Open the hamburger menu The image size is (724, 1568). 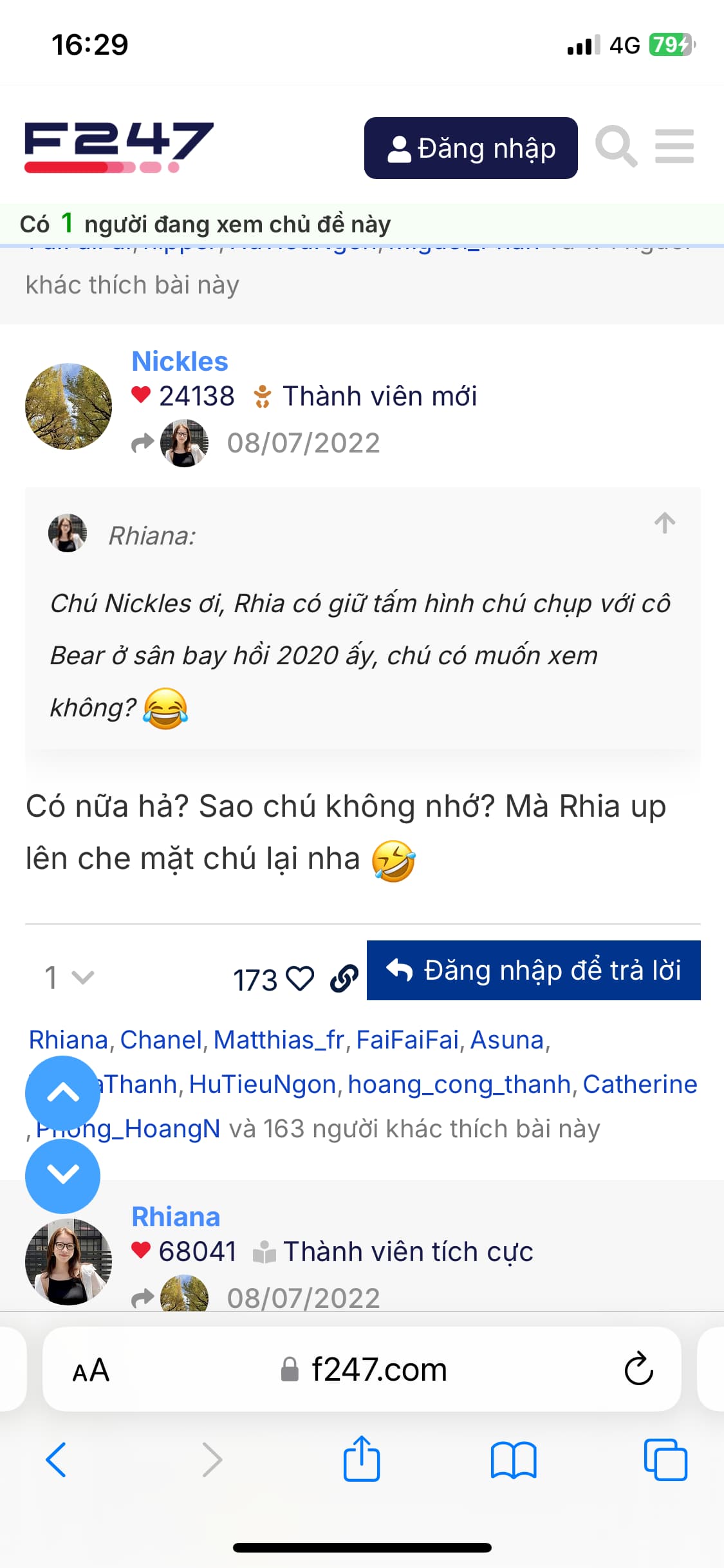674,147
